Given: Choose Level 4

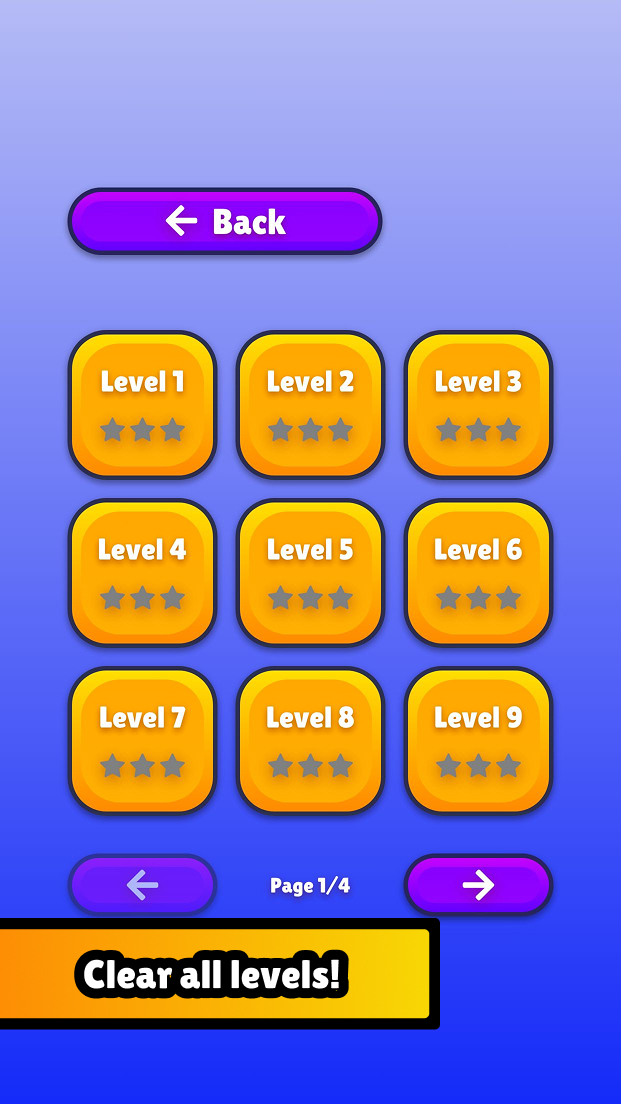Looking at the screenshot, I should [x=142, y=572].
